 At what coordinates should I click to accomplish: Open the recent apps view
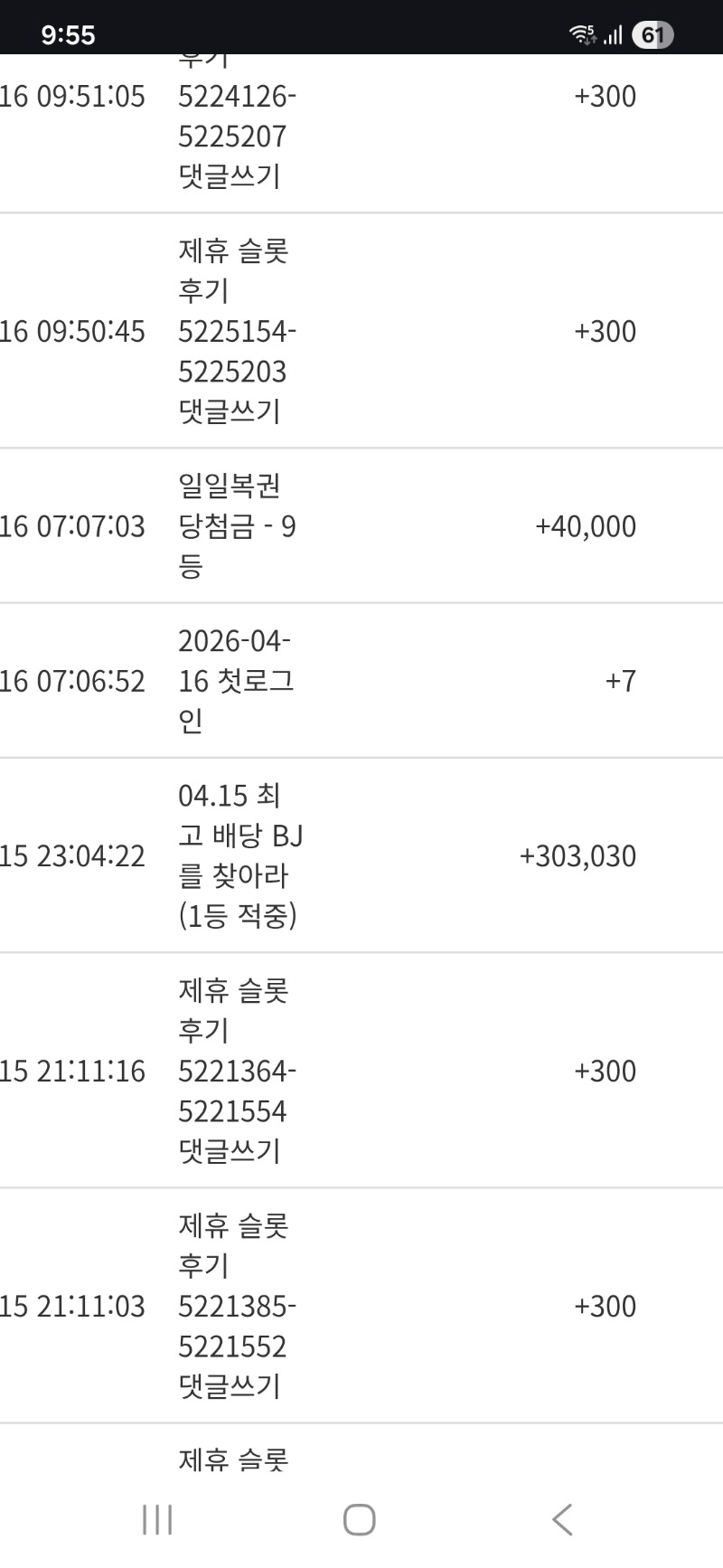pos(157,1519)
